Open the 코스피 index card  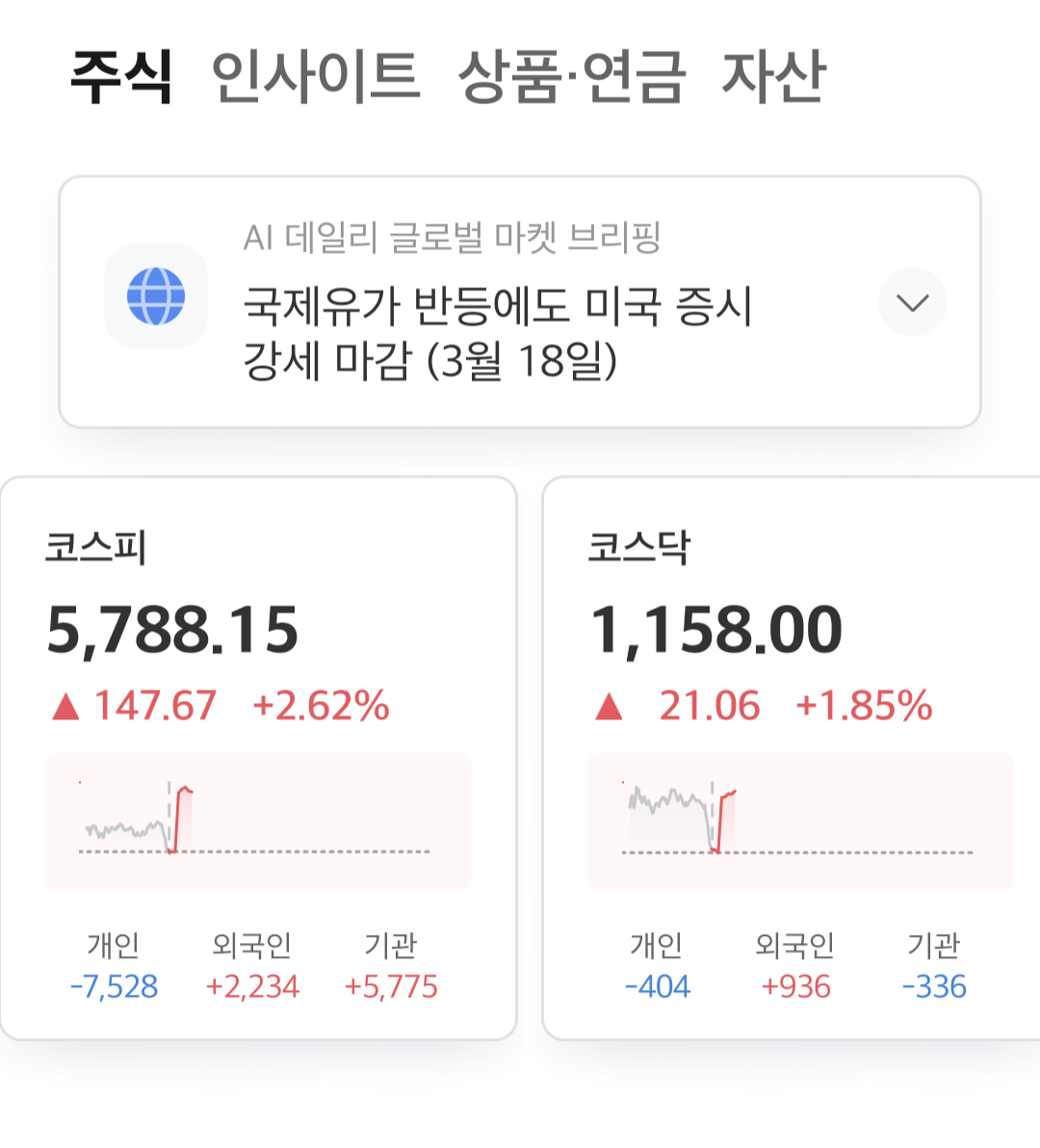coord(258,758)
